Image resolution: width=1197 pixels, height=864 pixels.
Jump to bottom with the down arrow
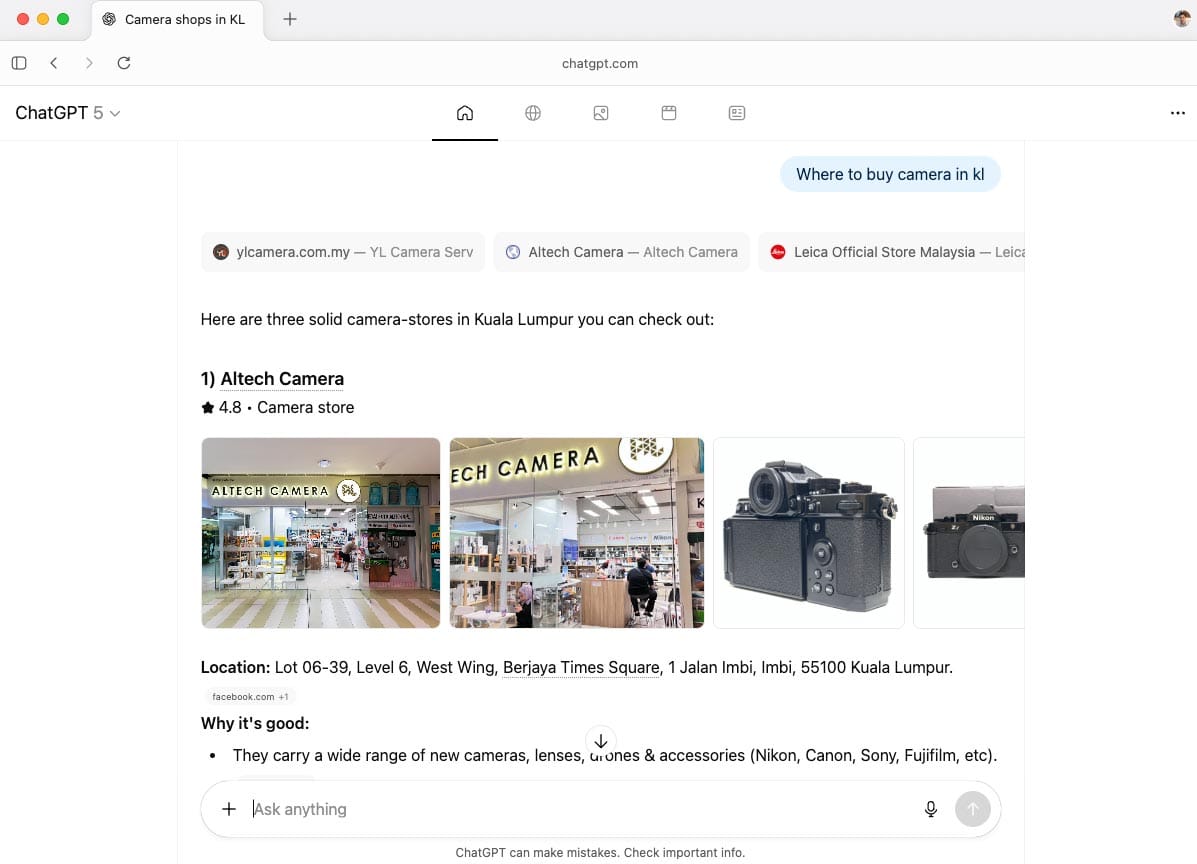601,741
